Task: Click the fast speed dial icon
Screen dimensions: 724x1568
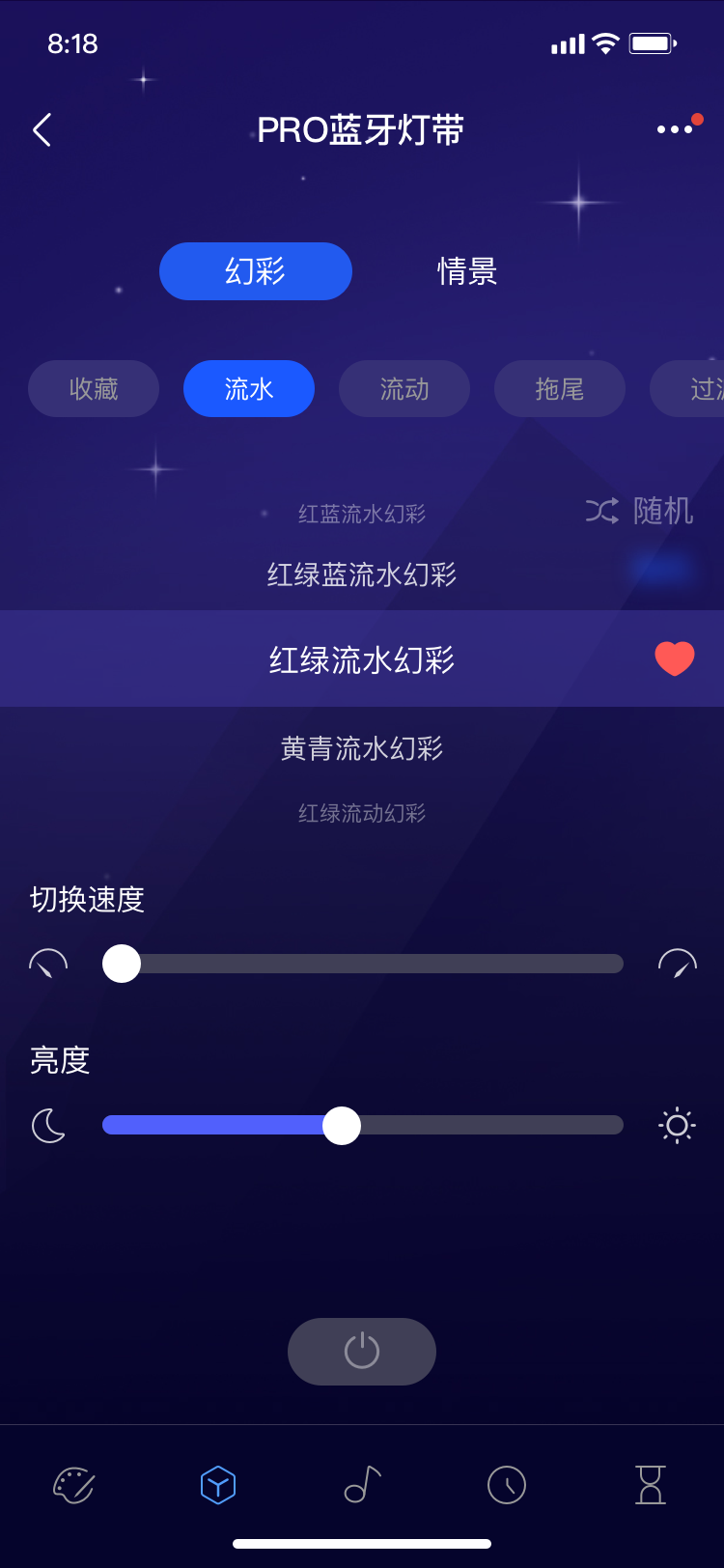Action: click(x=679, y=963)
